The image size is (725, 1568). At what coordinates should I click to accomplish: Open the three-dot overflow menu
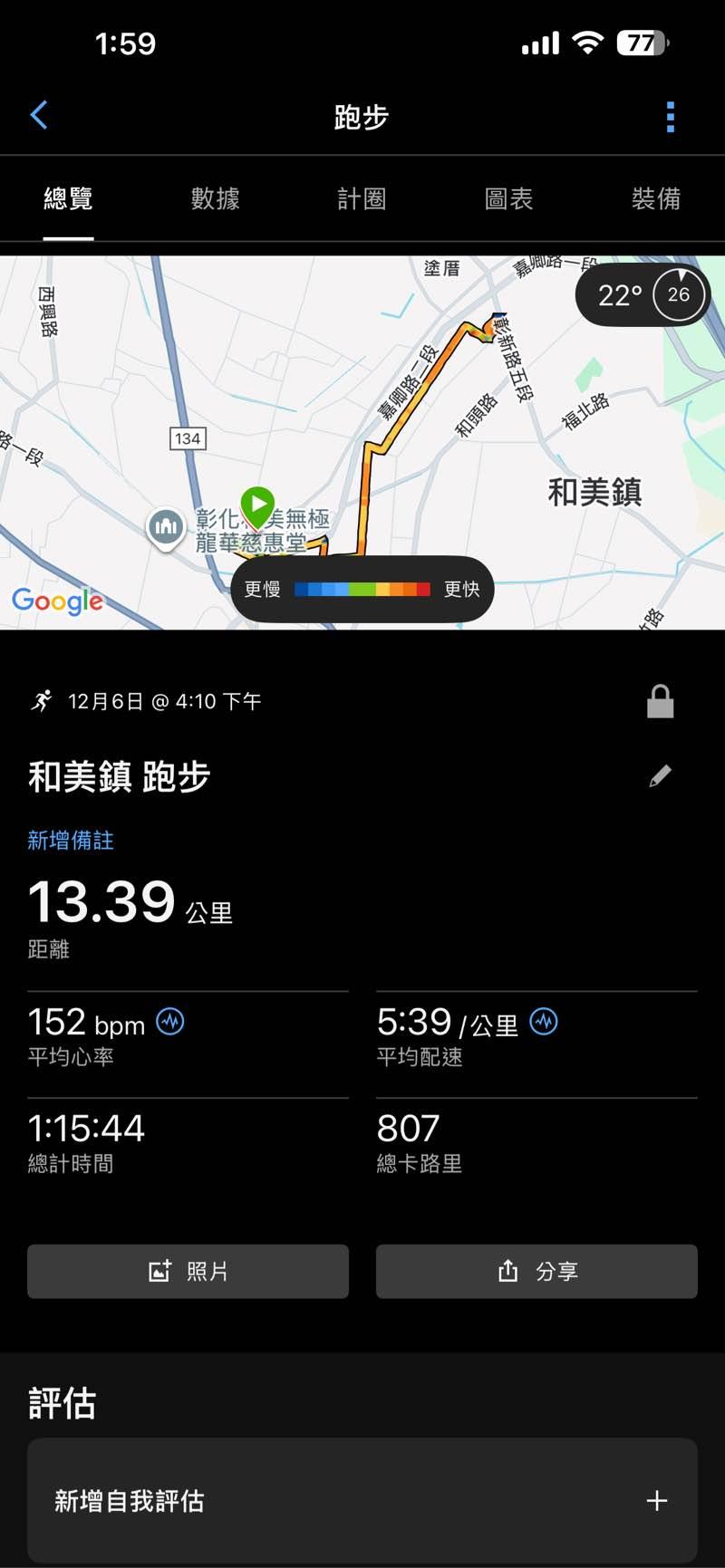671,117
